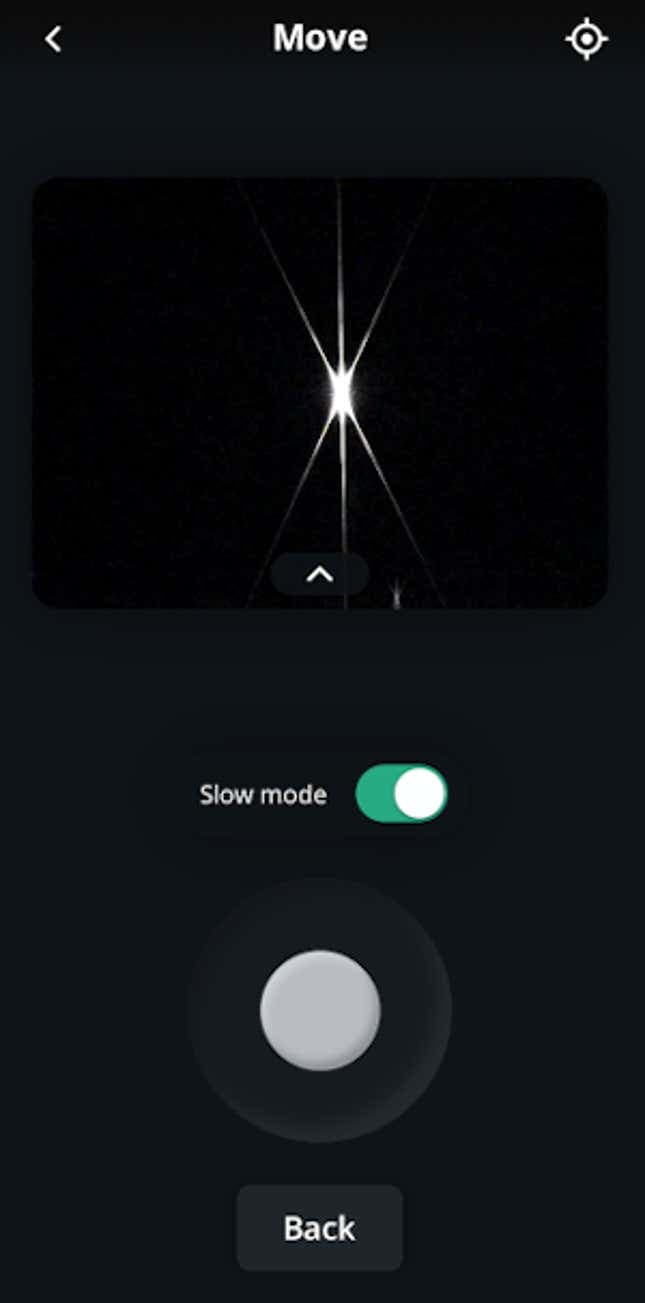Go back using the top-left arrow
This screenshot has width=645, height=1303.
click(54, 39)
